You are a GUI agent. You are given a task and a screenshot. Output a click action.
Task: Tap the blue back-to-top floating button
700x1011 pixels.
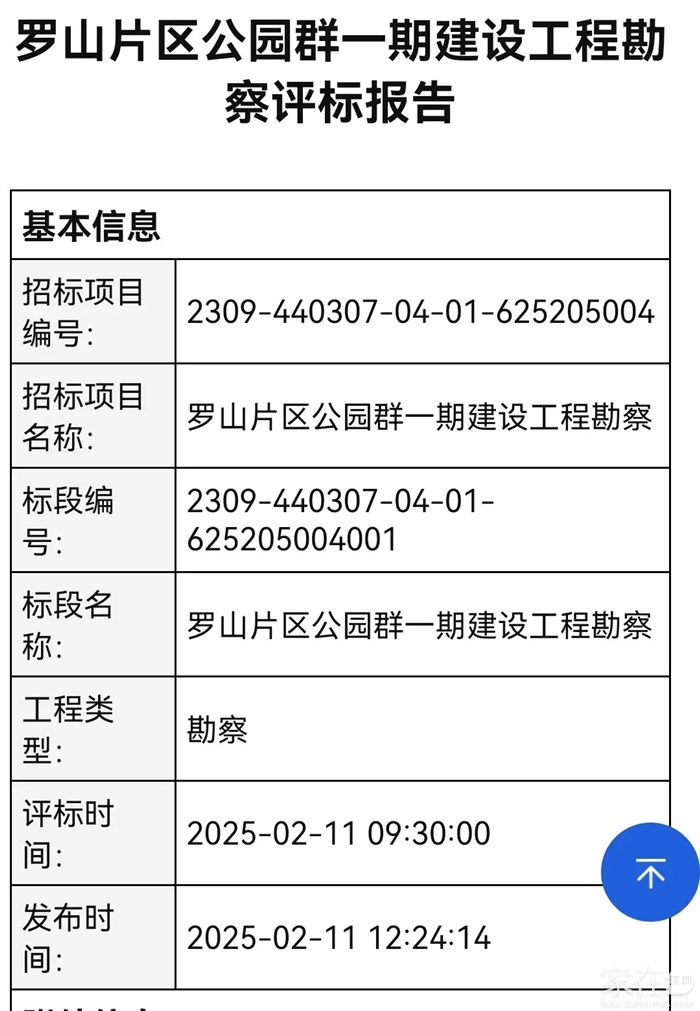click(650, 872)
